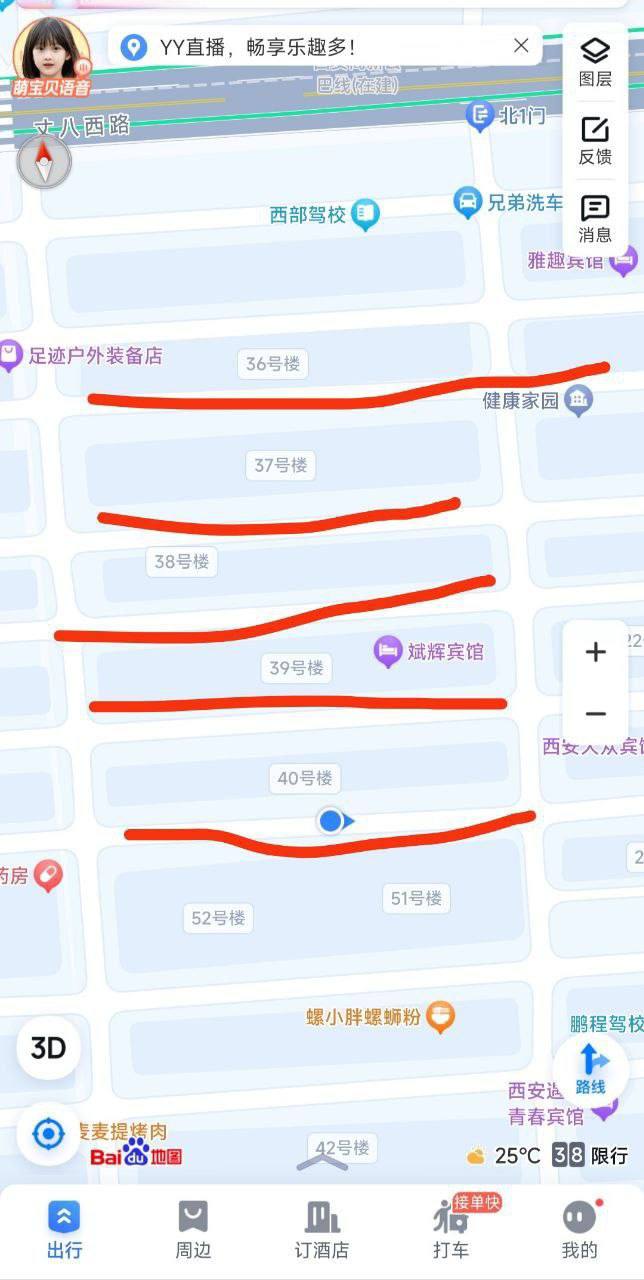Viewport: 644px width, 1280px height.
Task: Select the 斌辉宾馆 hotel marker
Action: point(388,652)
